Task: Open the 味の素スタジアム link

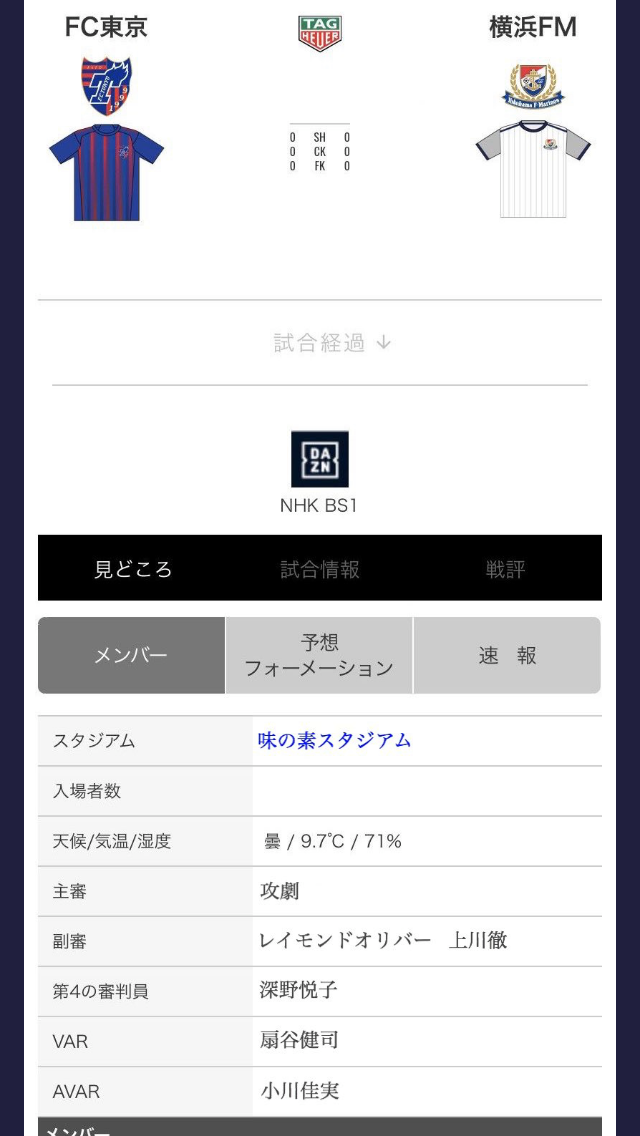Action: tap(334, 741)
